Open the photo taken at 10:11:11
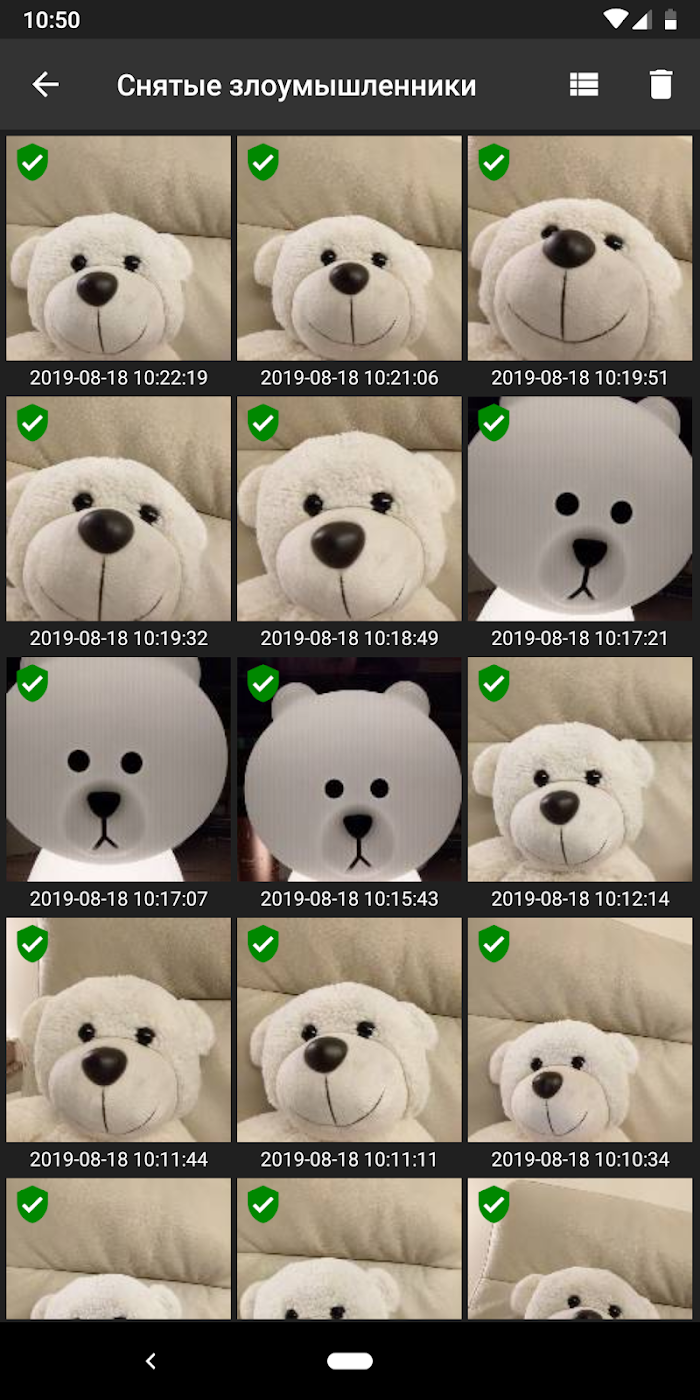The image size is (700, 1400). coord(349,1030)
